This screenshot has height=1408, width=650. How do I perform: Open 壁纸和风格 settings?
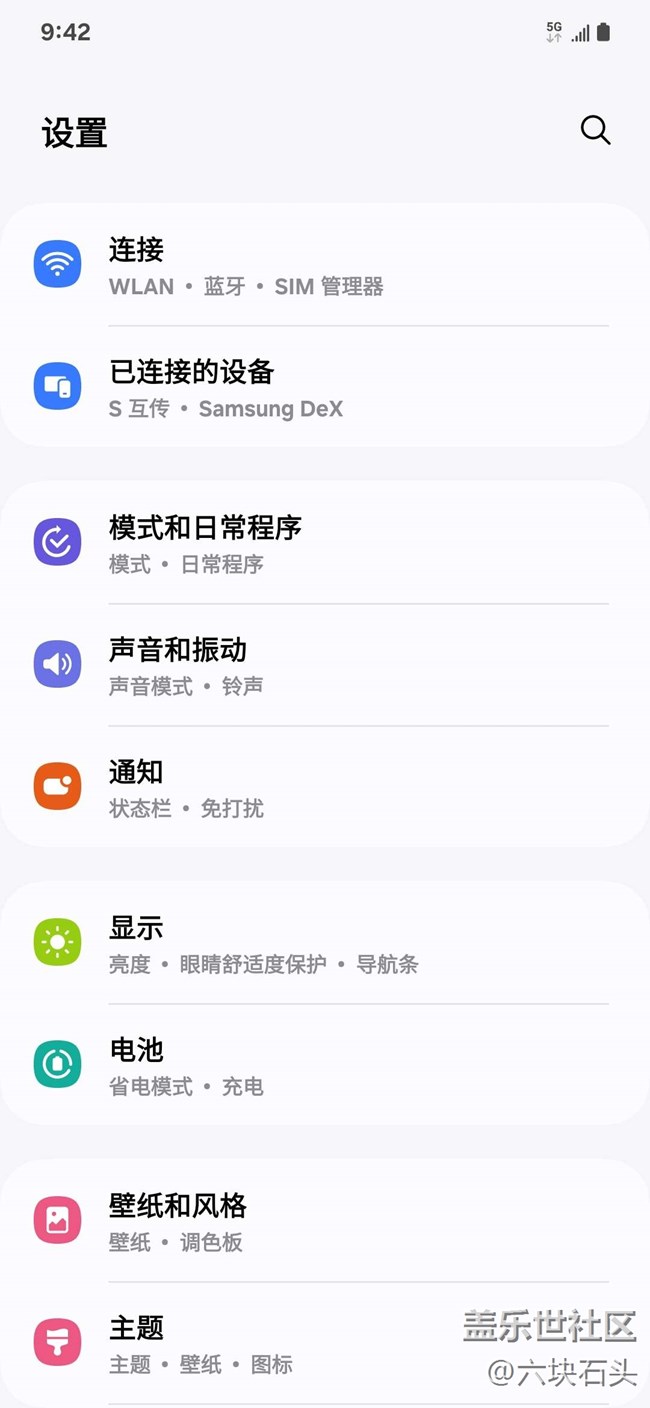(x=325, y=1221)
